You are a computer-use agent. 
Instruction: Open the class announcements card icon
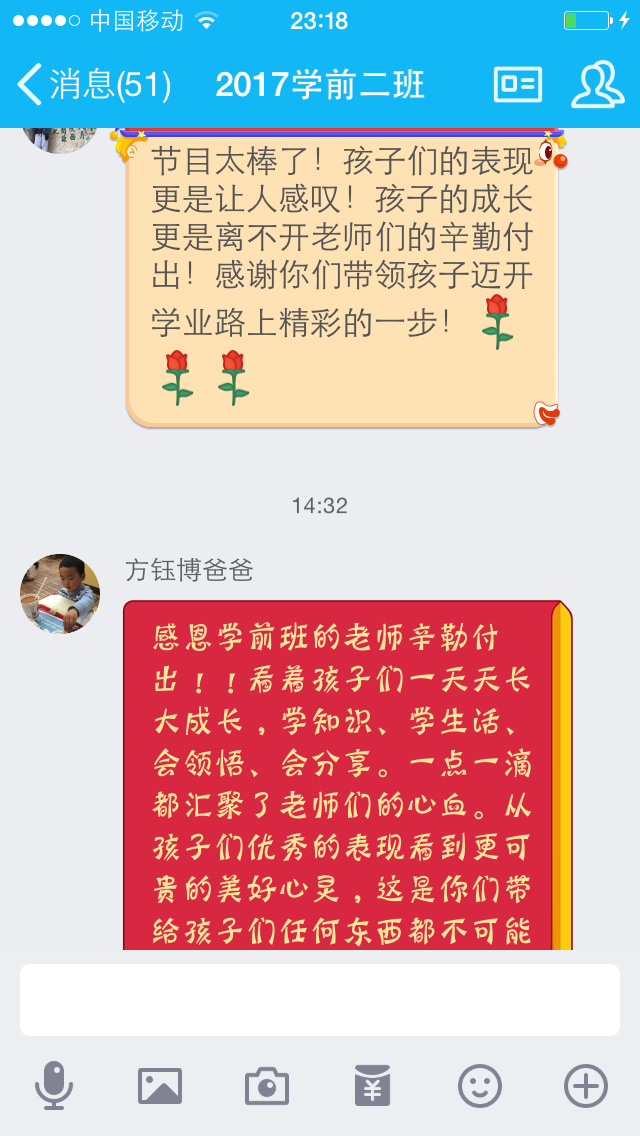click(x=517, y=85)
